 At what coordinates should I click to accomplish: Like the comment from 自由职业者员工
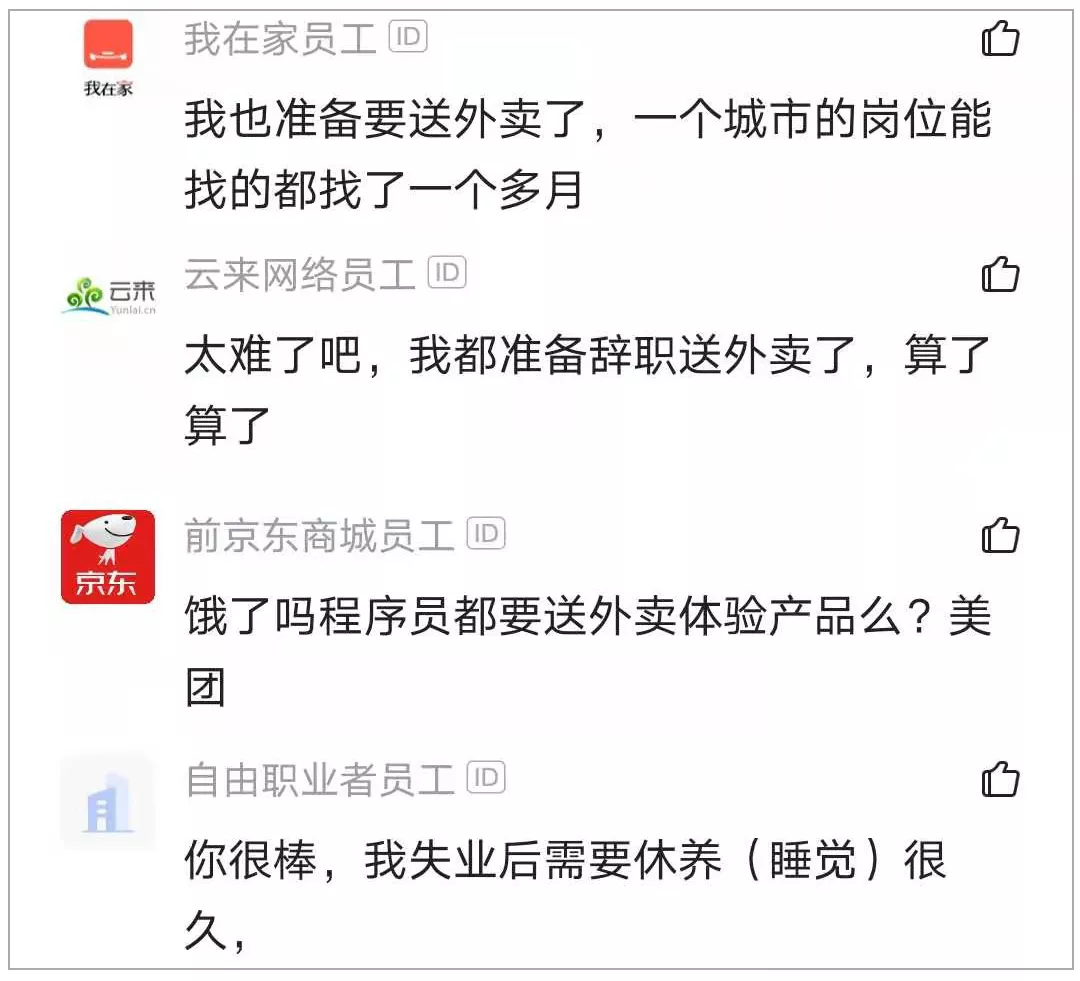[x=999, y=779]
